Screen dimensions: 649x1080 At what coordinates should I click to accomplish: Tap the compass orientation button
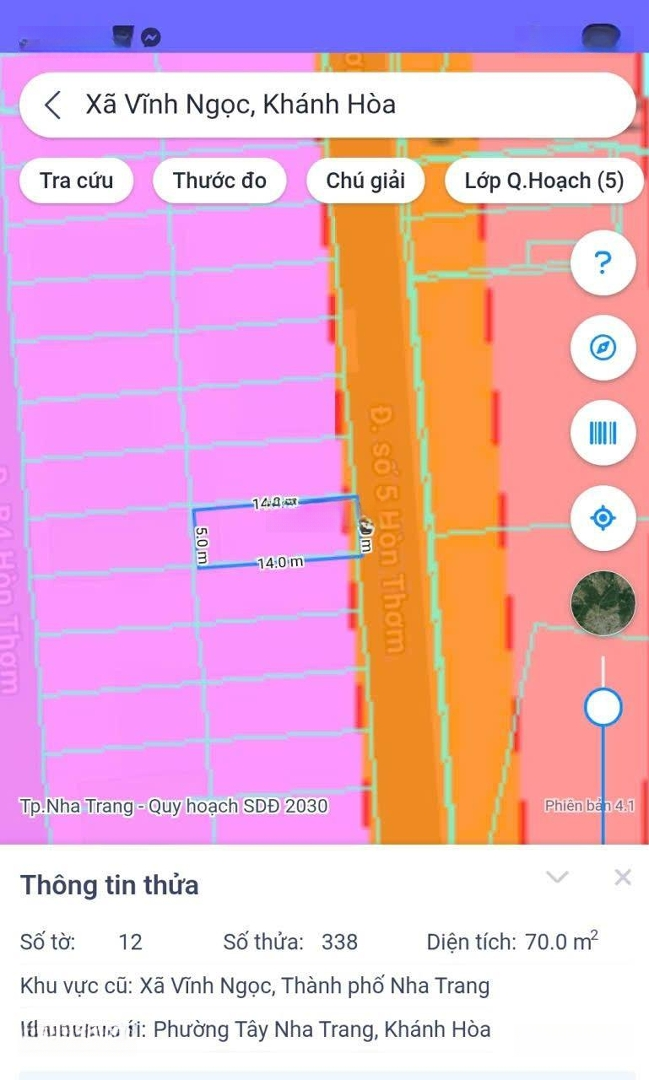coord(602,348)
